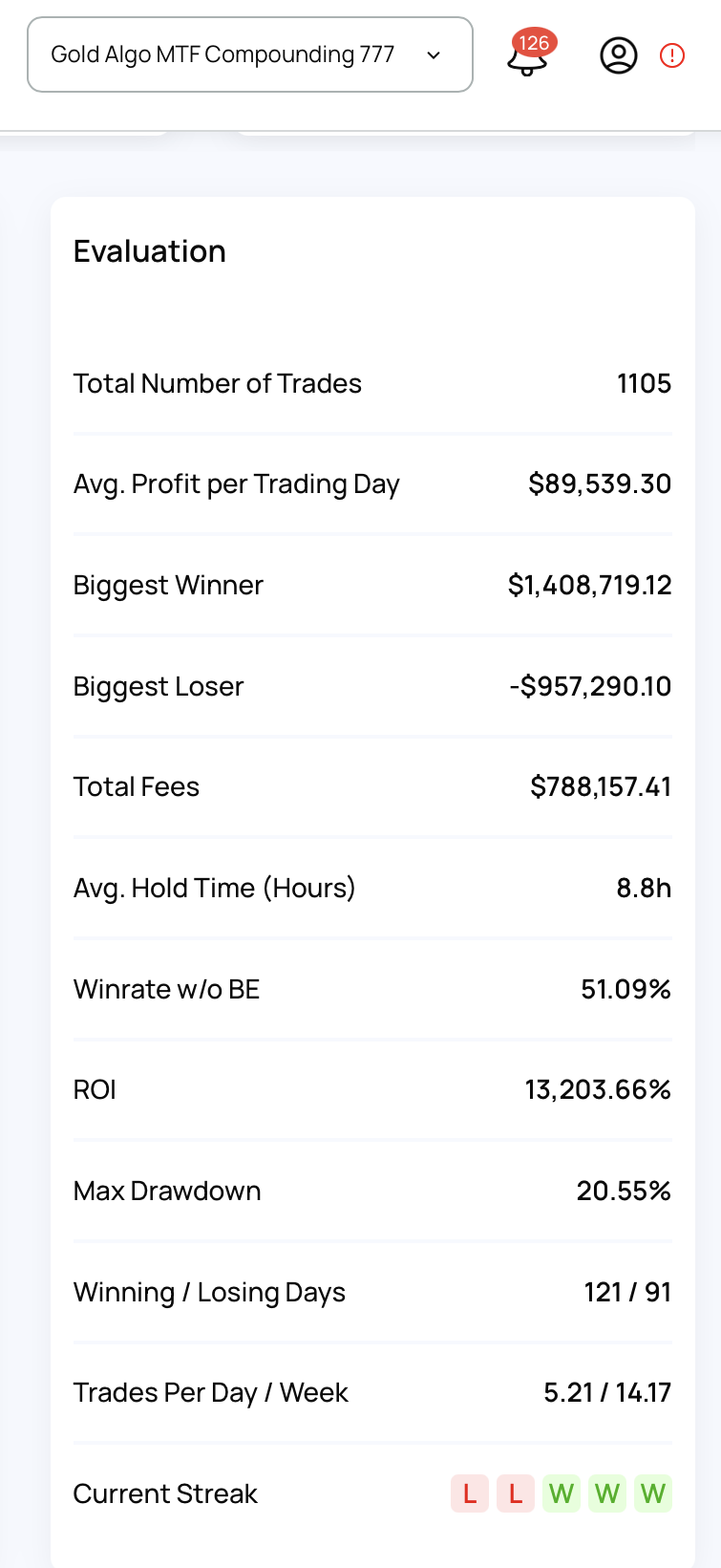Image resolution: width=721 pixels, height=1568 pixels.
Task: Click the red alert circle icon
Action: [x=672, y=55]
